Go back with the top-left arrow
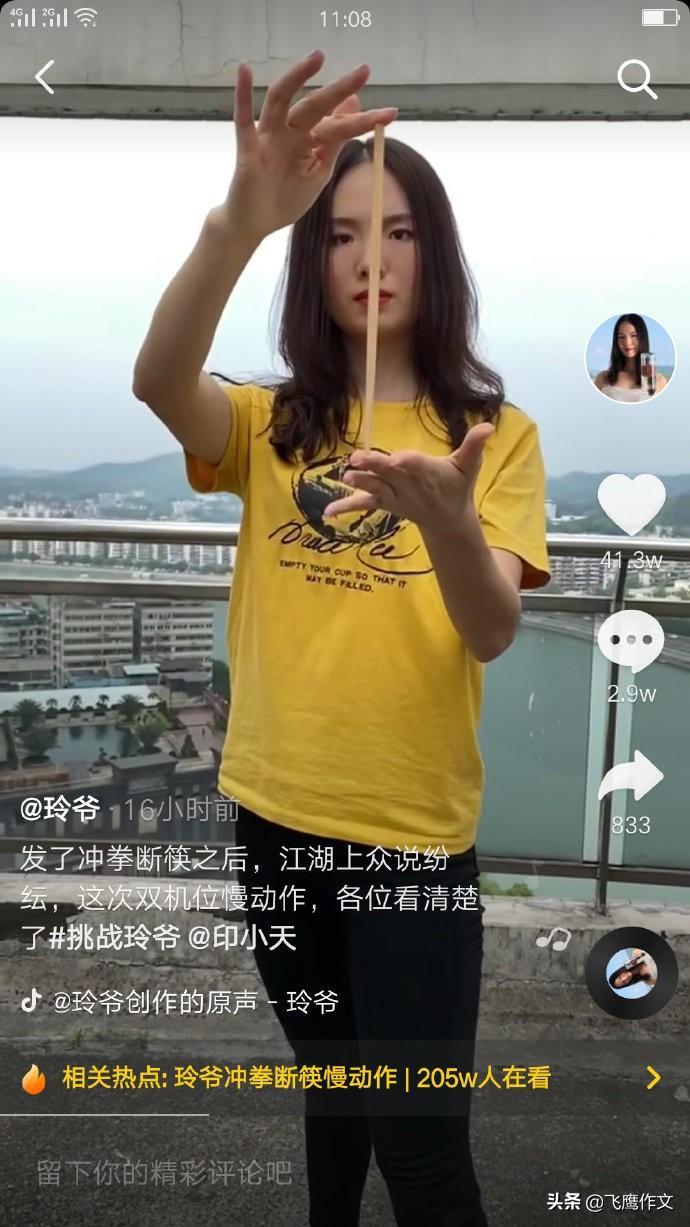This screenshot has height=1227, width=690. [44, 77]
